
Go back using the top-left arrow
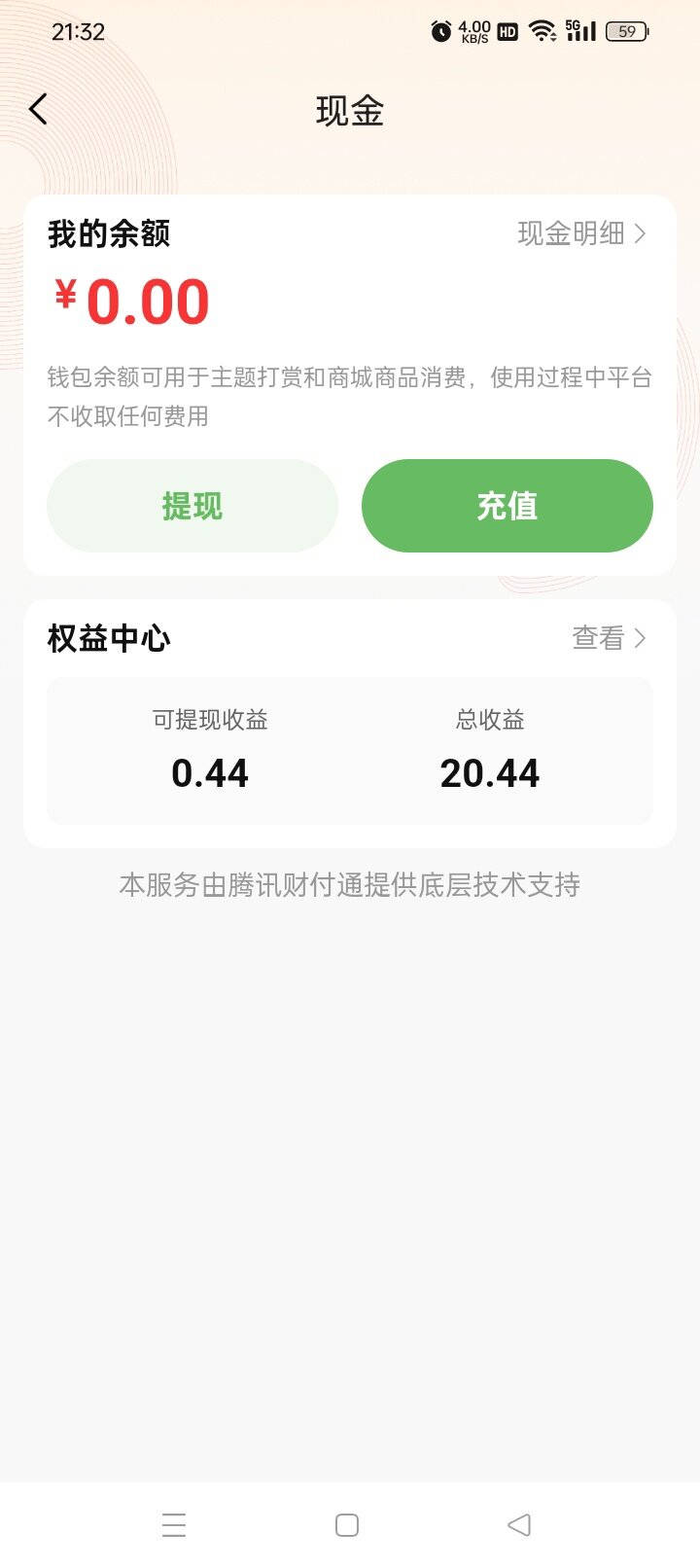coord(39,109)
